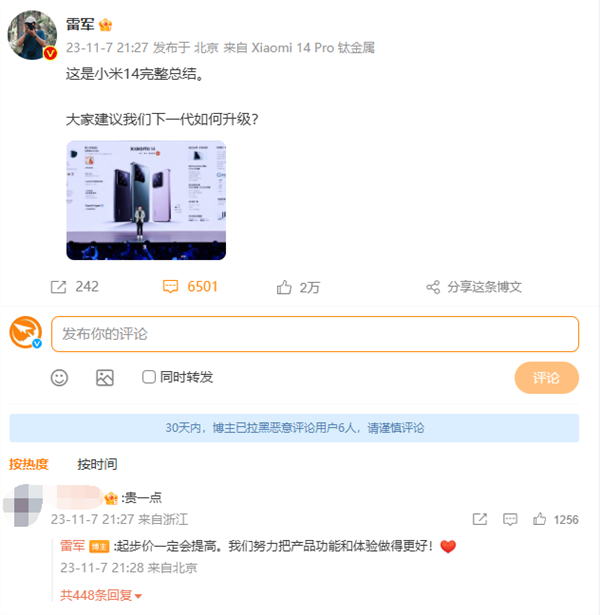Repost this post with 242 shares

coord(74,287)
